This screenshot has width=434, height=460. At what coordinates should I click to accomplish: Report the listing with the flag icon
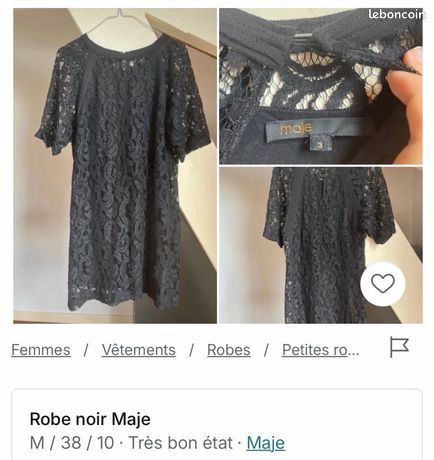pos(399,347)
